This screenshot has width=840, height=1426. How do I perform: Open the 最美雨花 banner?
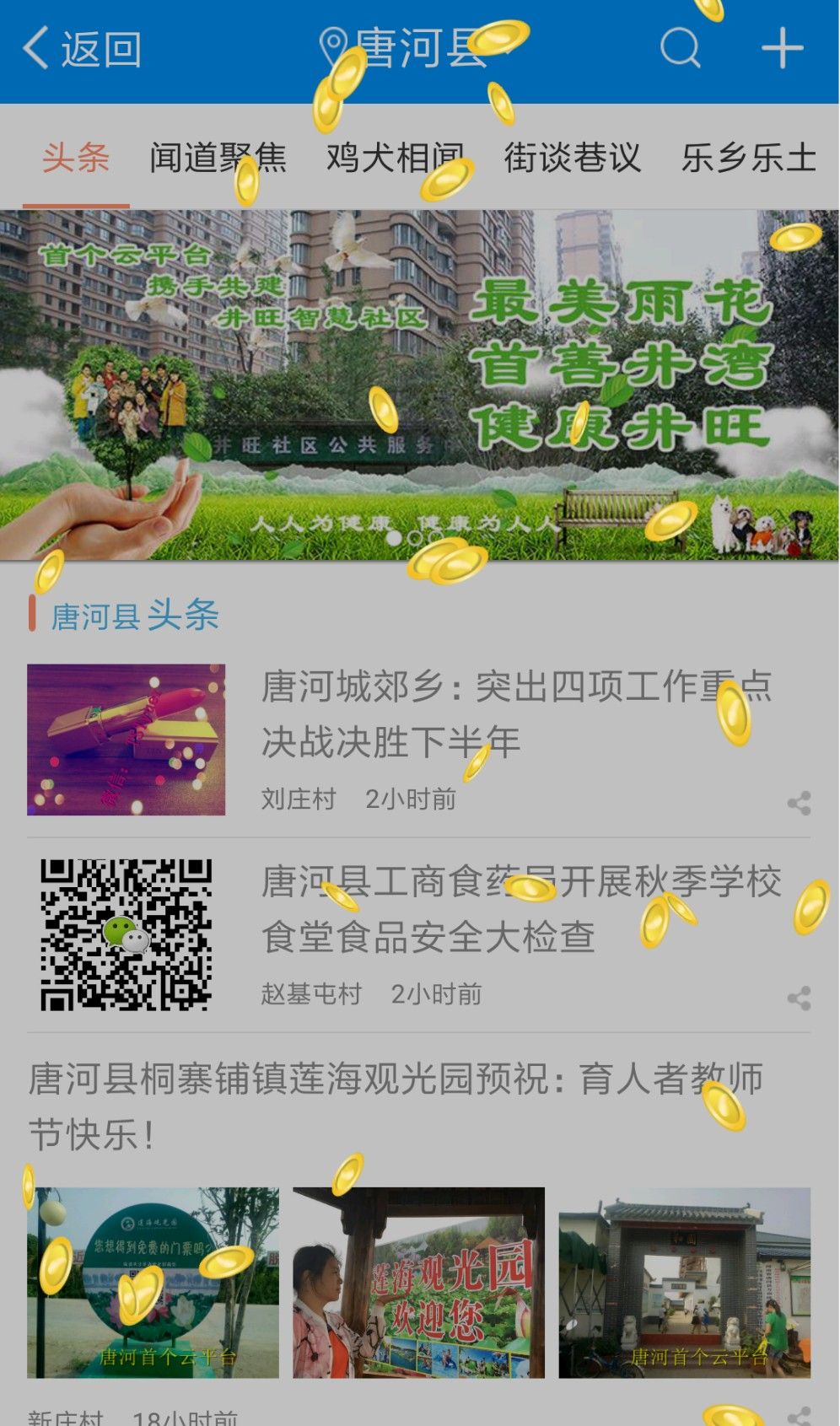[419, 385]
